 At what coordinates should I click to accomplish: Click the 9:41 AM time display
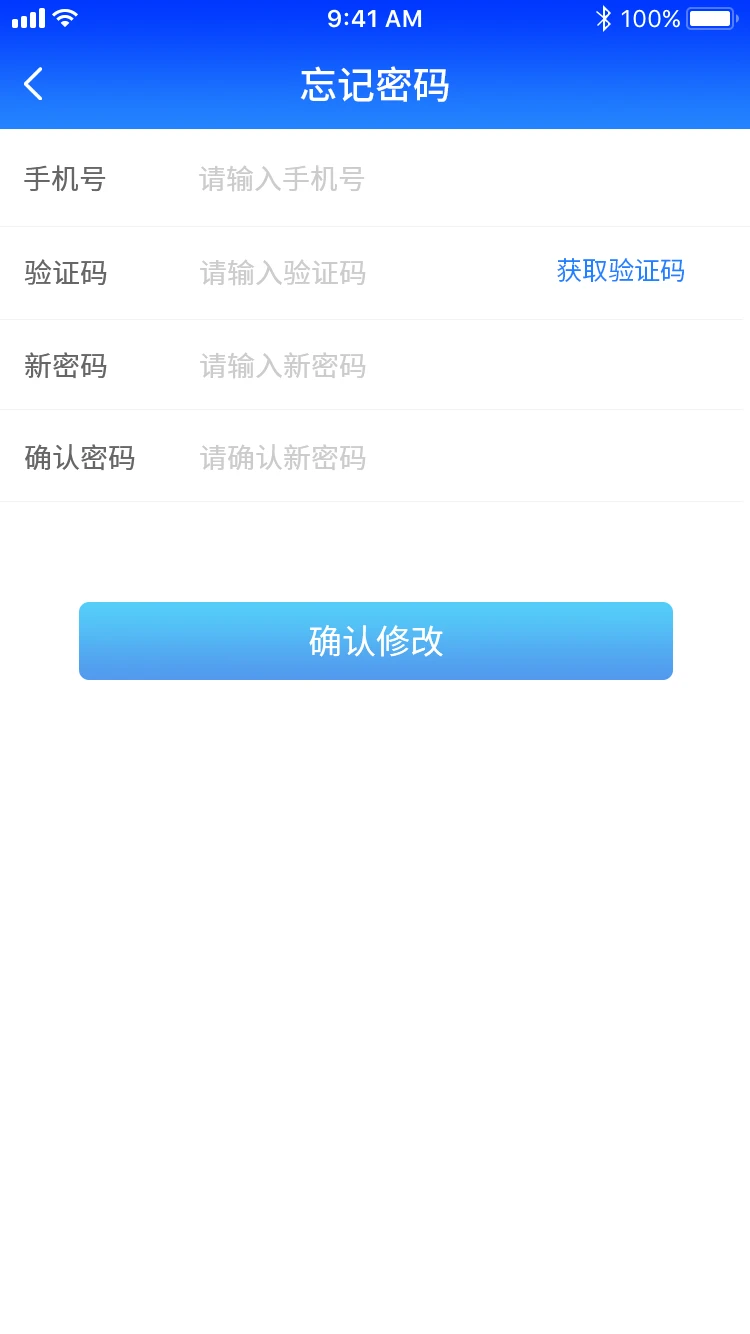374,18
